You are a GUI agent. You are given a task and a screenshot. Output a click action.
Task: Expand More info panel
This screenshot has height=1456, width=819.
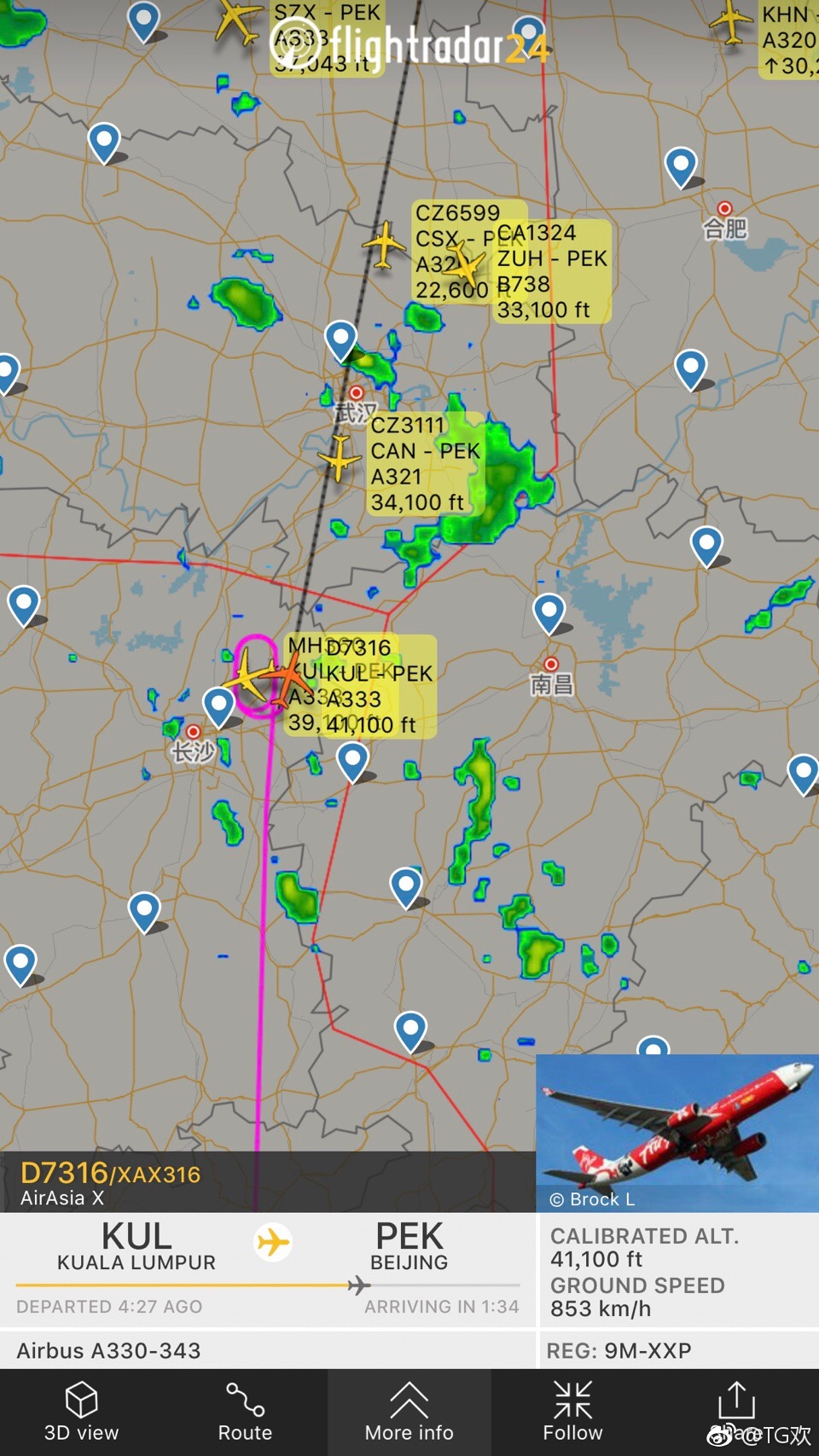(409, 1412)
